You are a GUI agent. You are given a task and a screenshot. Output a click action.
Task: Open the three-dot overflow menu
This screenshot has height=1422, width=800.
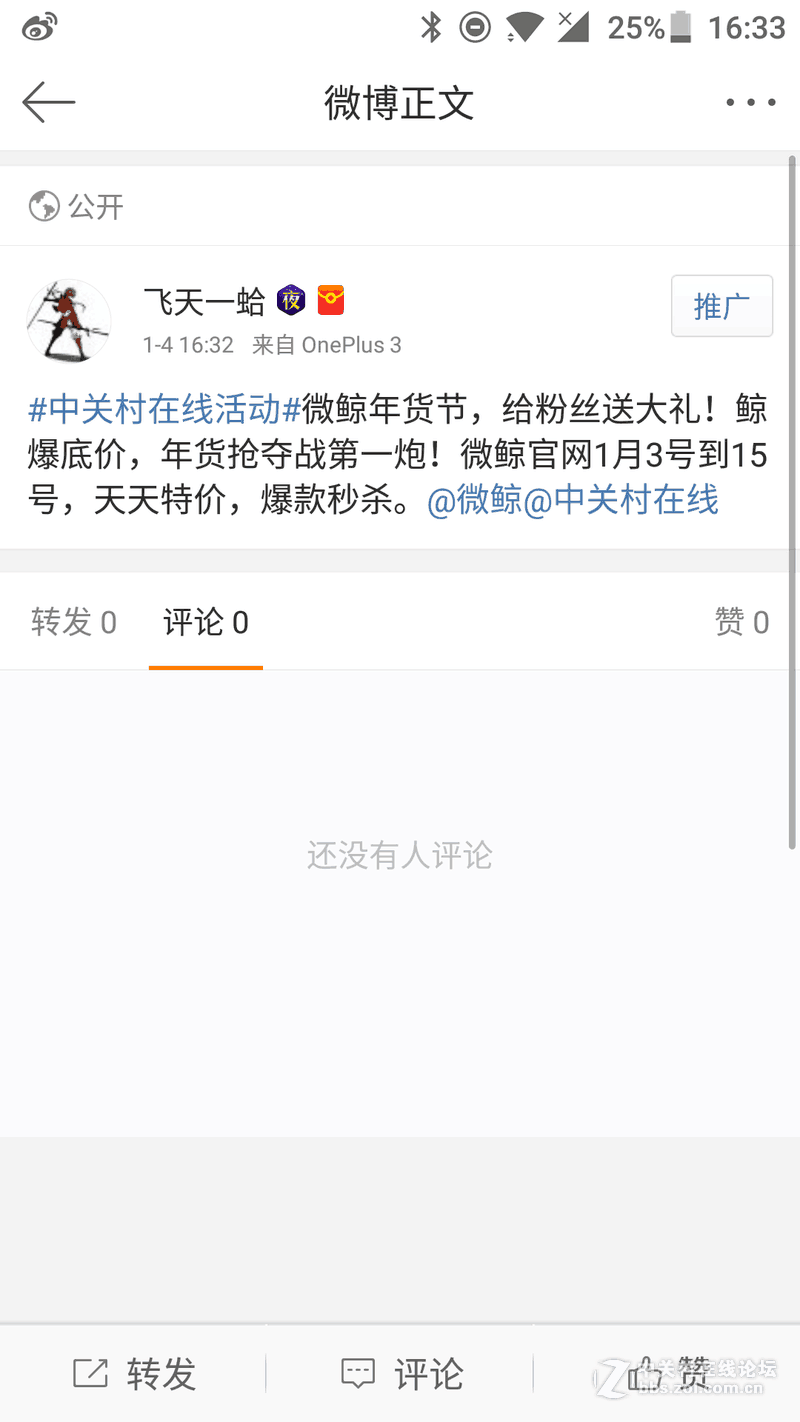point(751,102)
